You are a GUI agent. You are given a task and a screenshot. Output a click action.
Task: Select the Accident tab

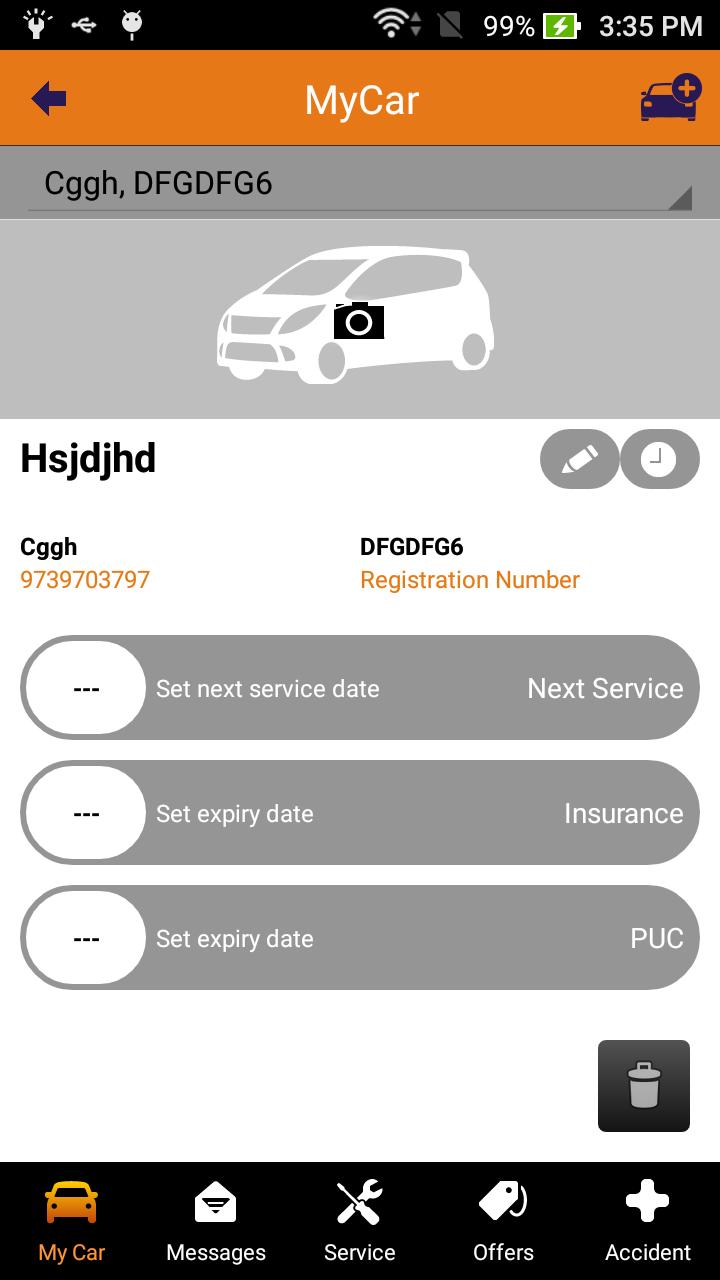point(648,1222)
